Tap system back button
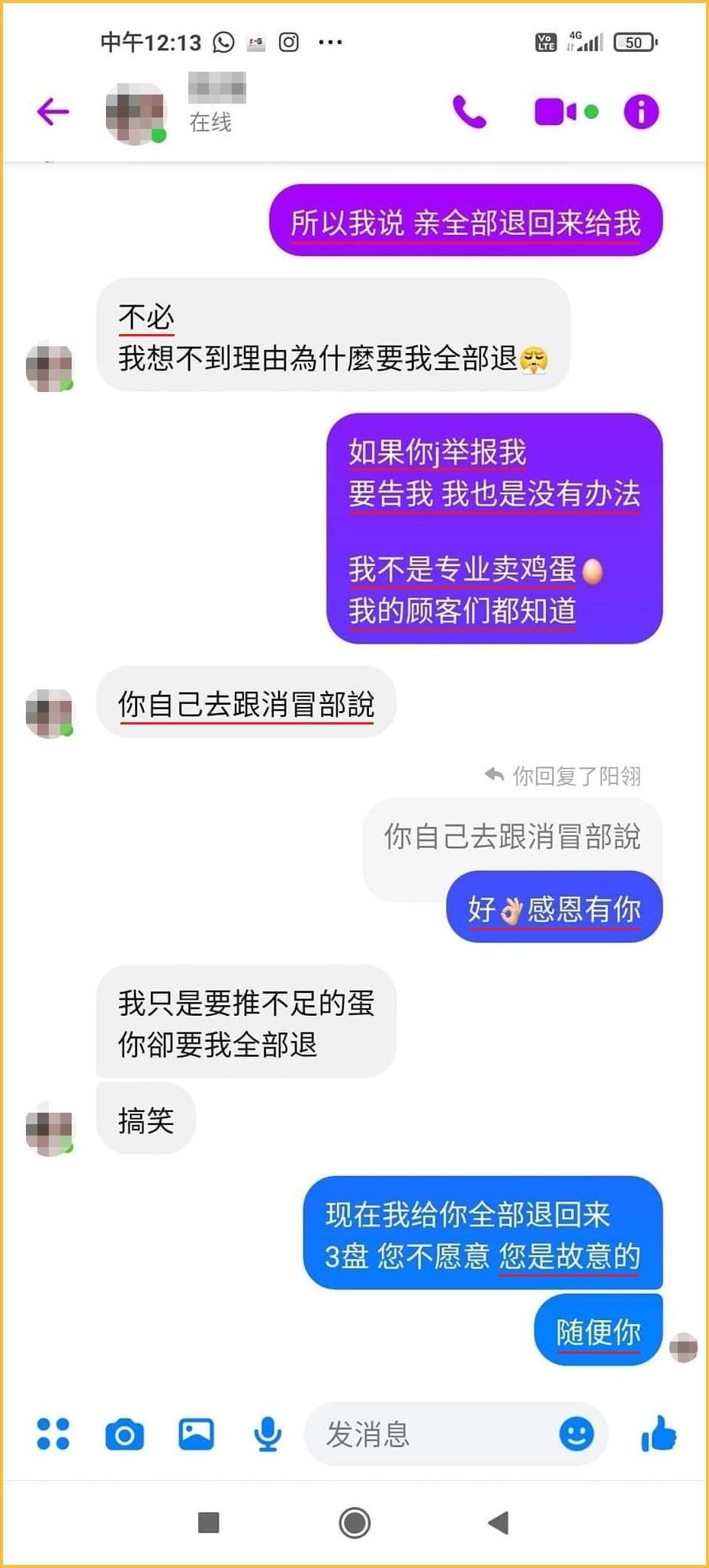Viewport: 709px width, 1568px height. tap(499, 1523)
